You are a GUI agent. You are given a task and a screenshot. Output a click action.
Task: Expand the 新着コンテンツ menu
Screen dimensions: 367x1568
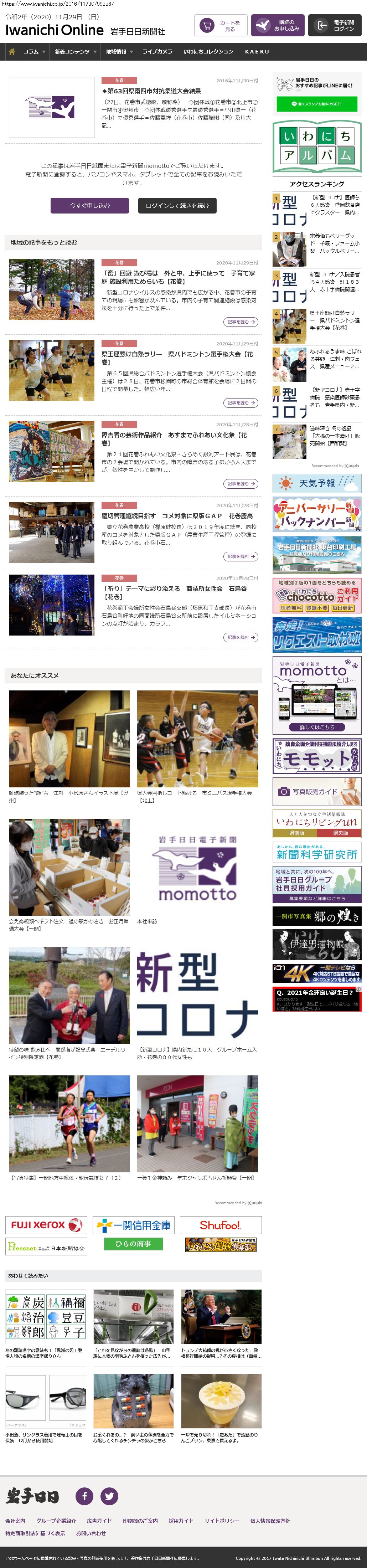click(76, 52)
